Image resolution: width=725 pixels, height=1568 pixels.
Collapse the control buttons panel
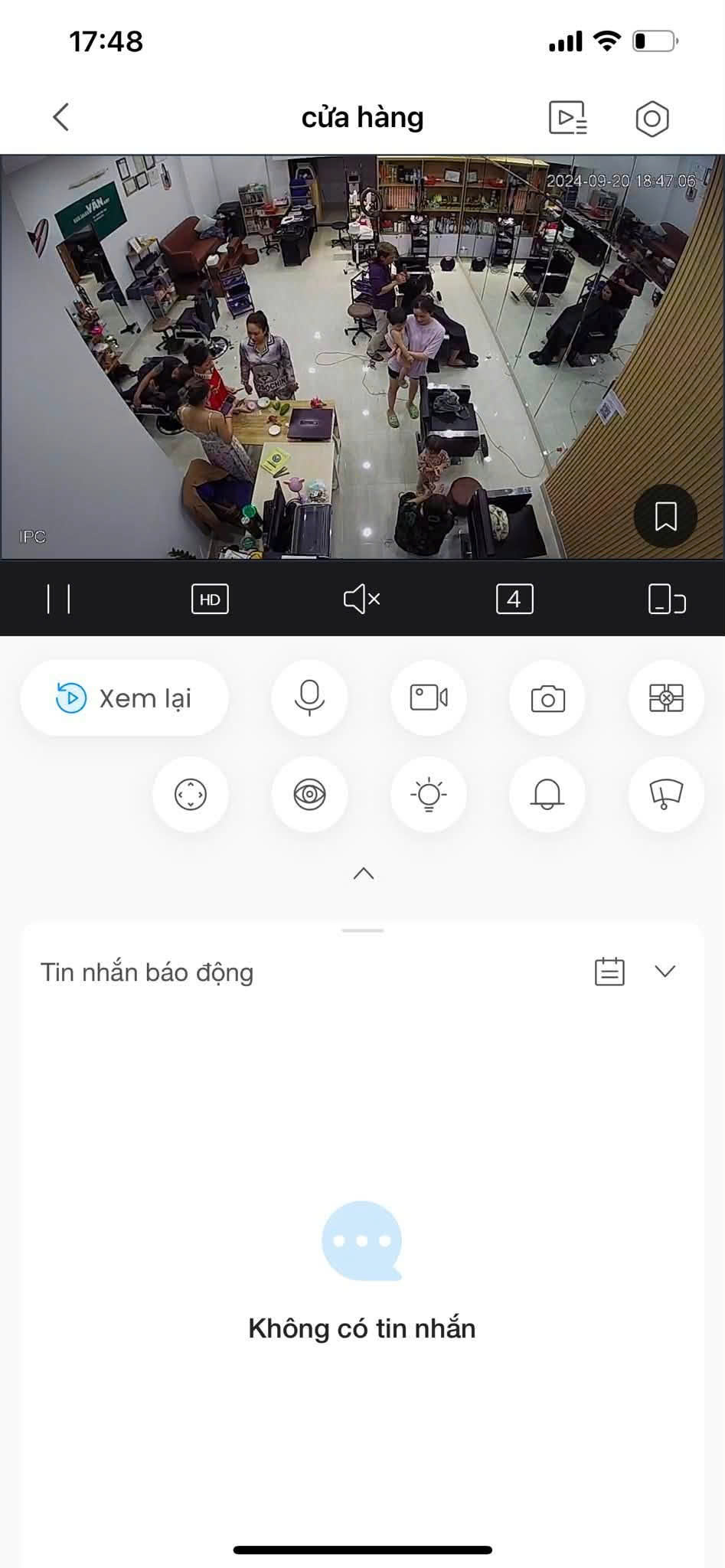(x=363, y=874)
